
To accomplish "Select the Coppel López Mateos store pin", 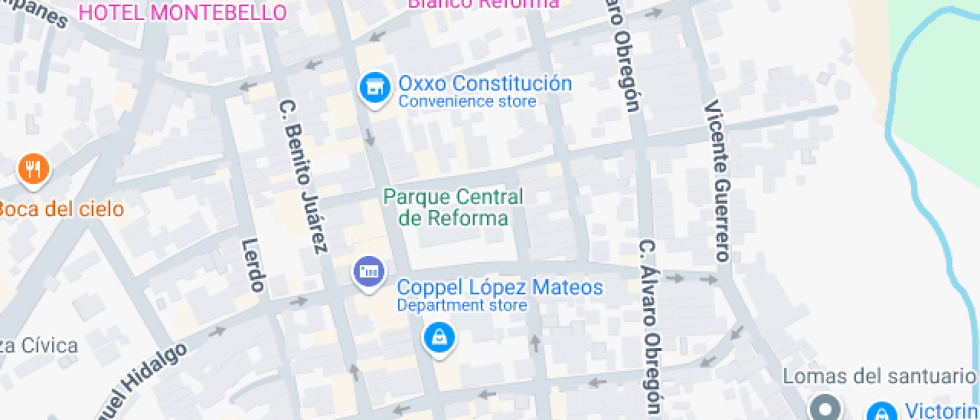I will coord(368,270).
